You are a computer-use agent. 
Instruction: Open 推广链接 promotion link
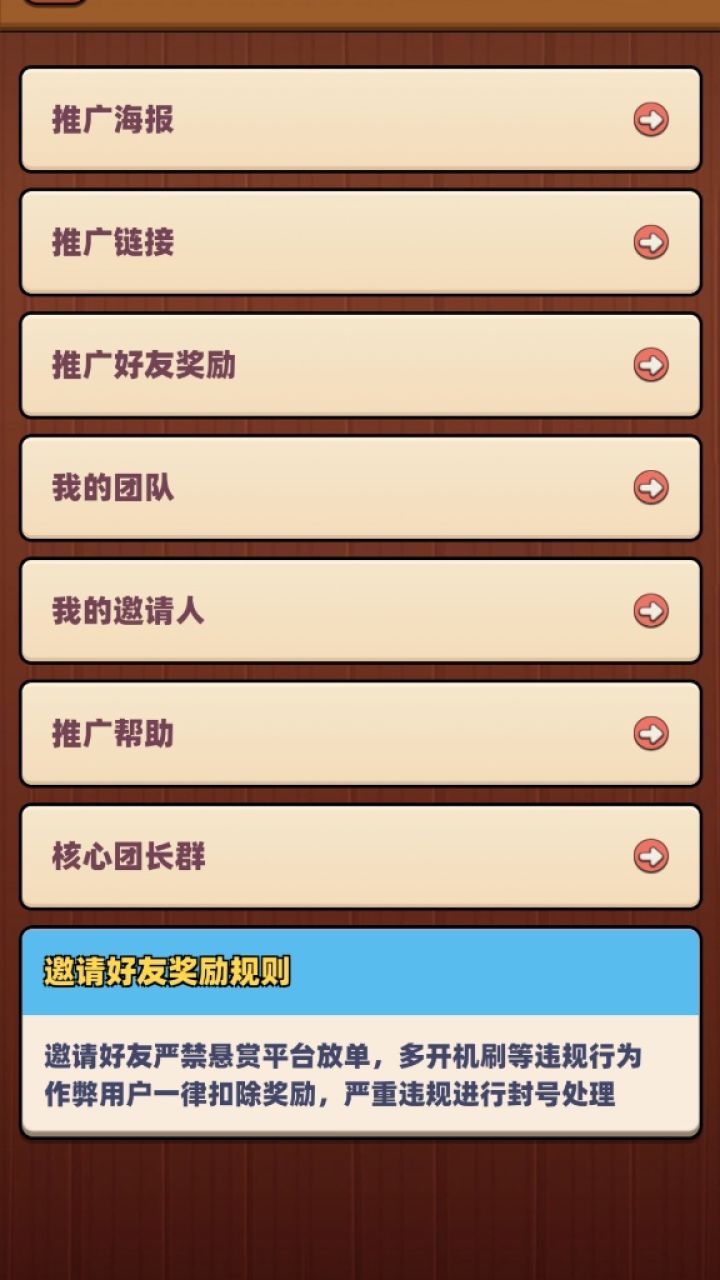tap(360, 242)
